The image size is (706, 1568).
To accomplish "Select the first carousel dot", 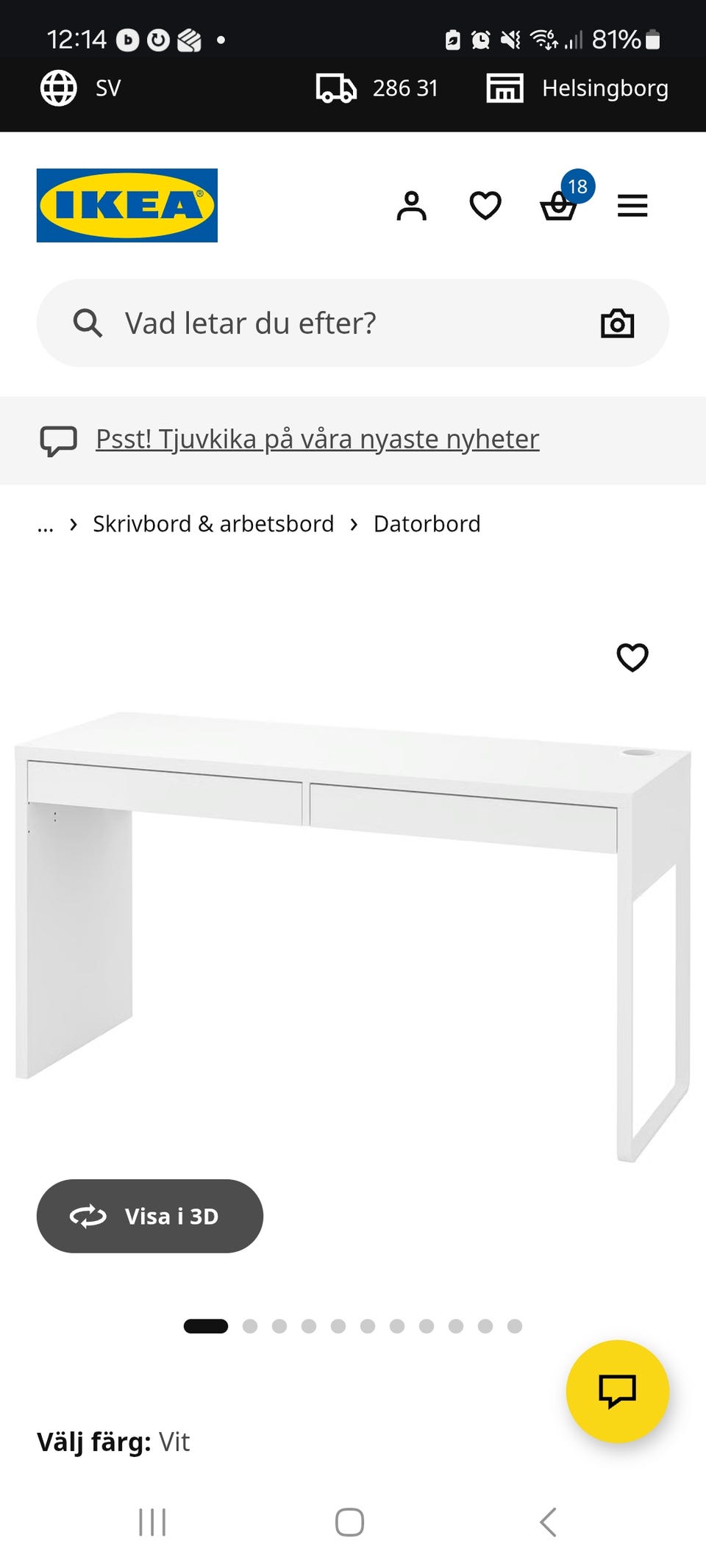I will 207,1325.
